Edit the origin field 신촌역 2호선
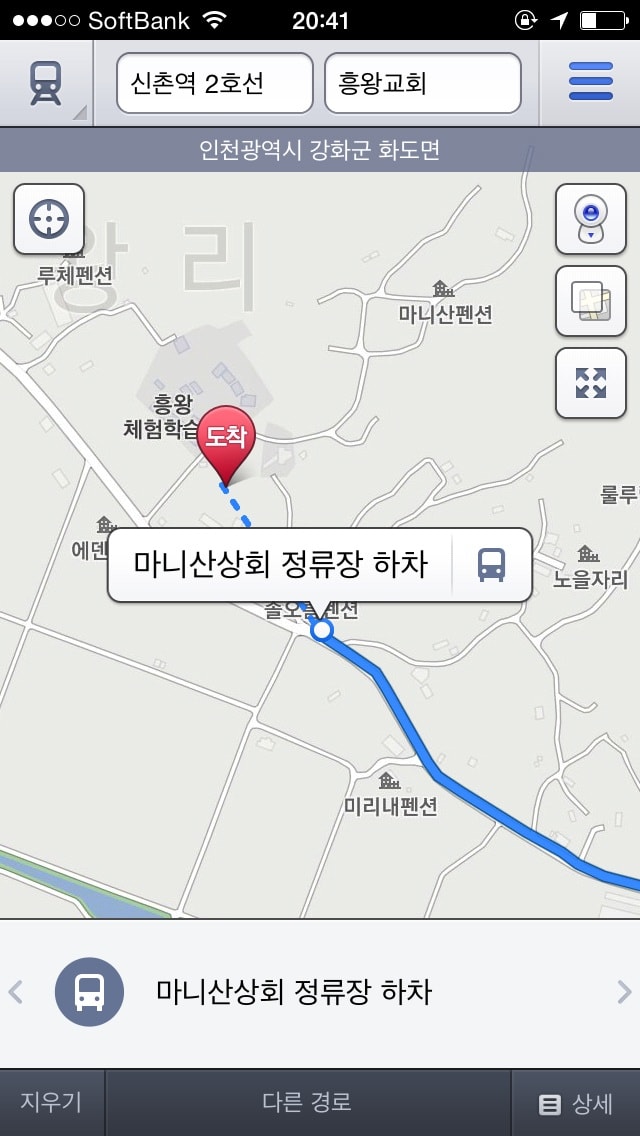This screenshot has width=640, height=1136. click(x=215, y=83)
